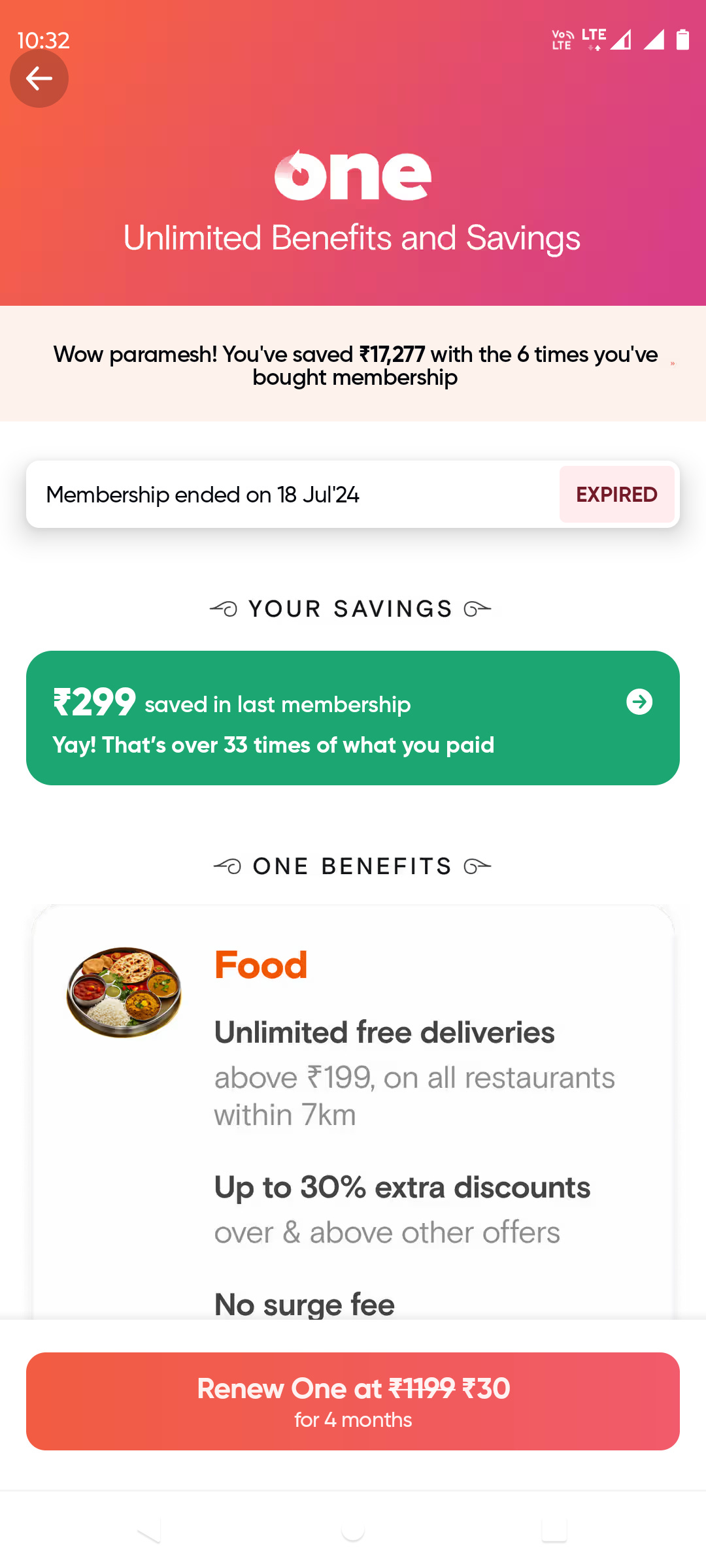
Task: Renew One at ₹30 for 4 months
Action: [353, 1401]
